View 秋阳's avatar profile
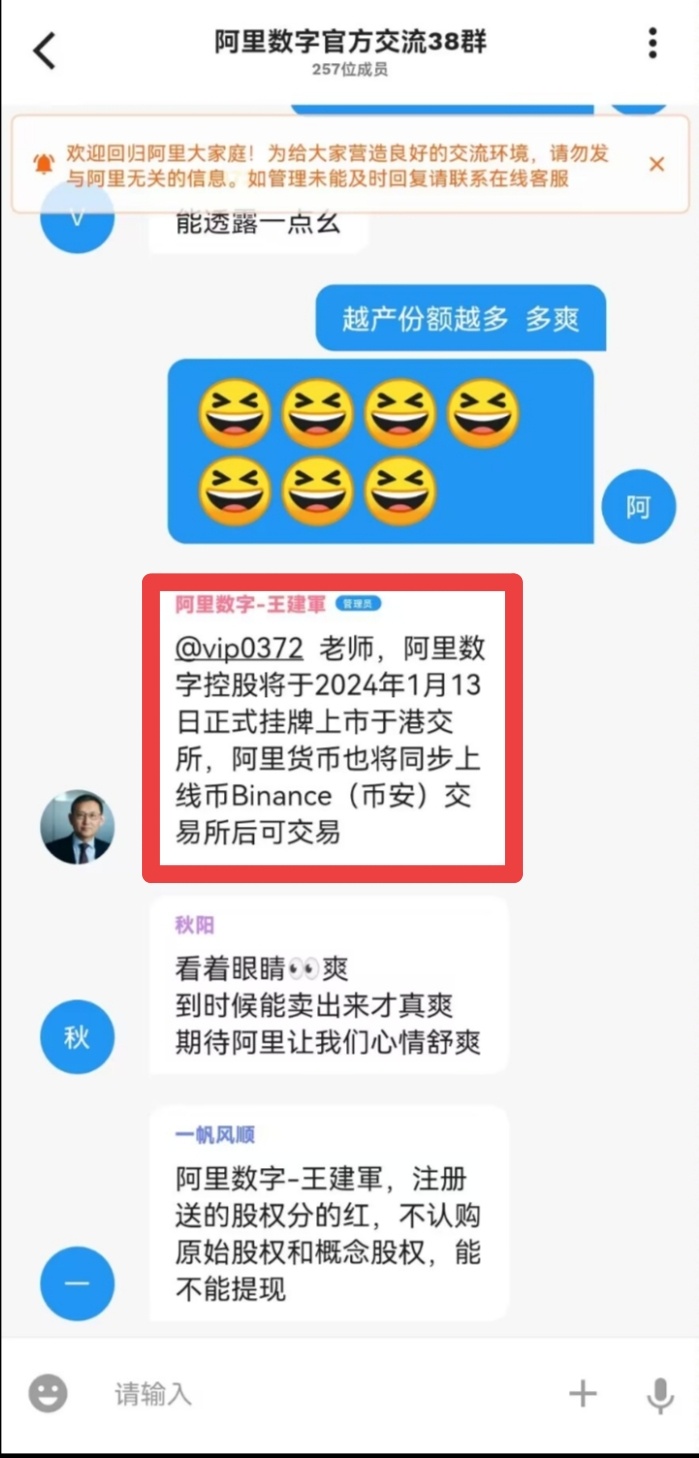This screenshot has height=1458, width=699. click(x=77, y=1037)
